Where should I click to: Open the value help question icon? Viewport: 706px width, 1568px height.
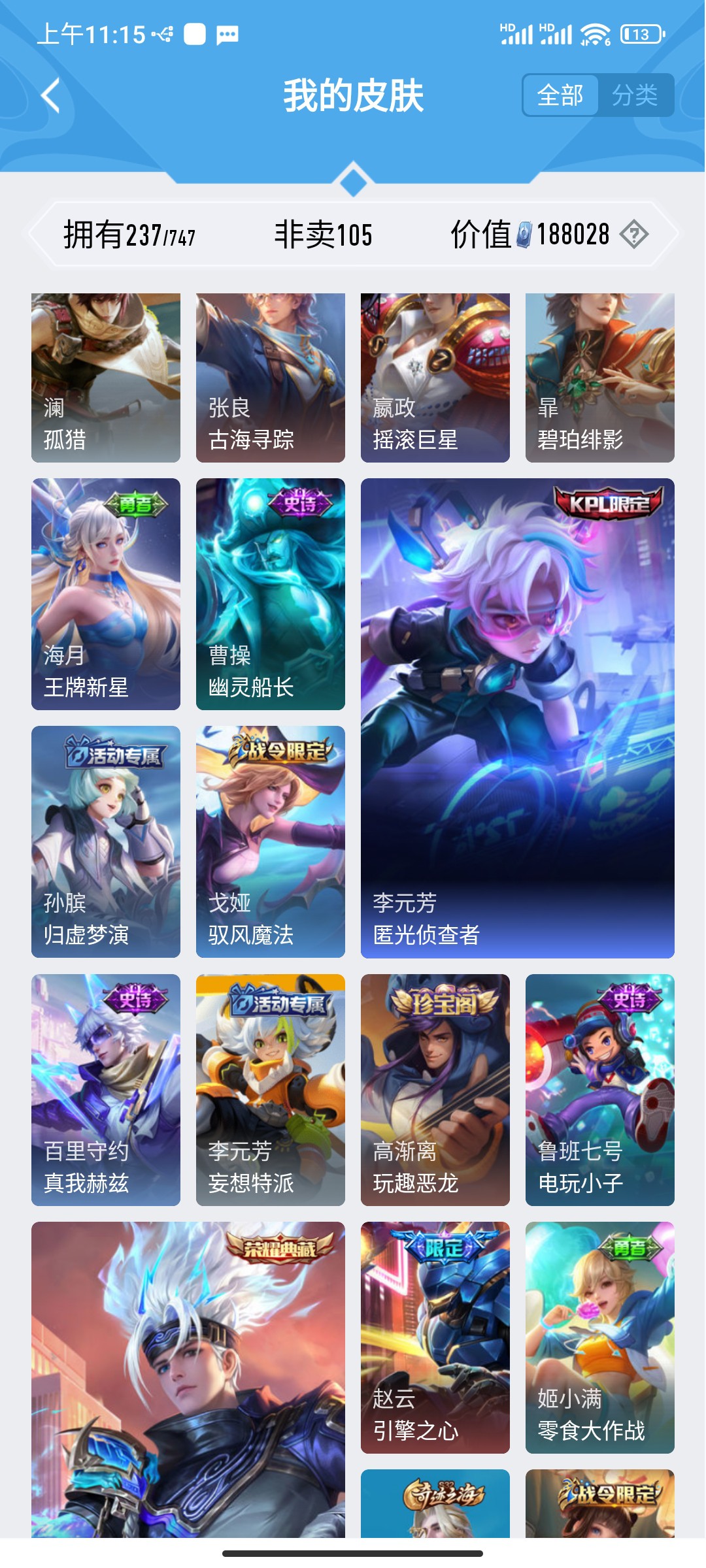tap(633, 234)
